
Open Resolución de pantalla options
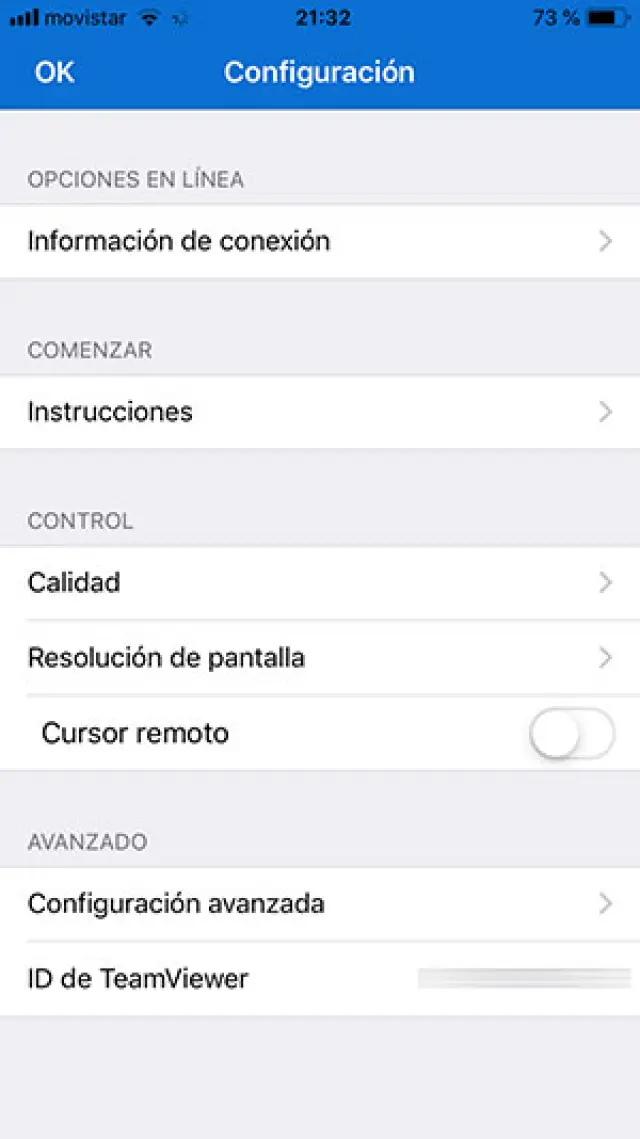320,658
